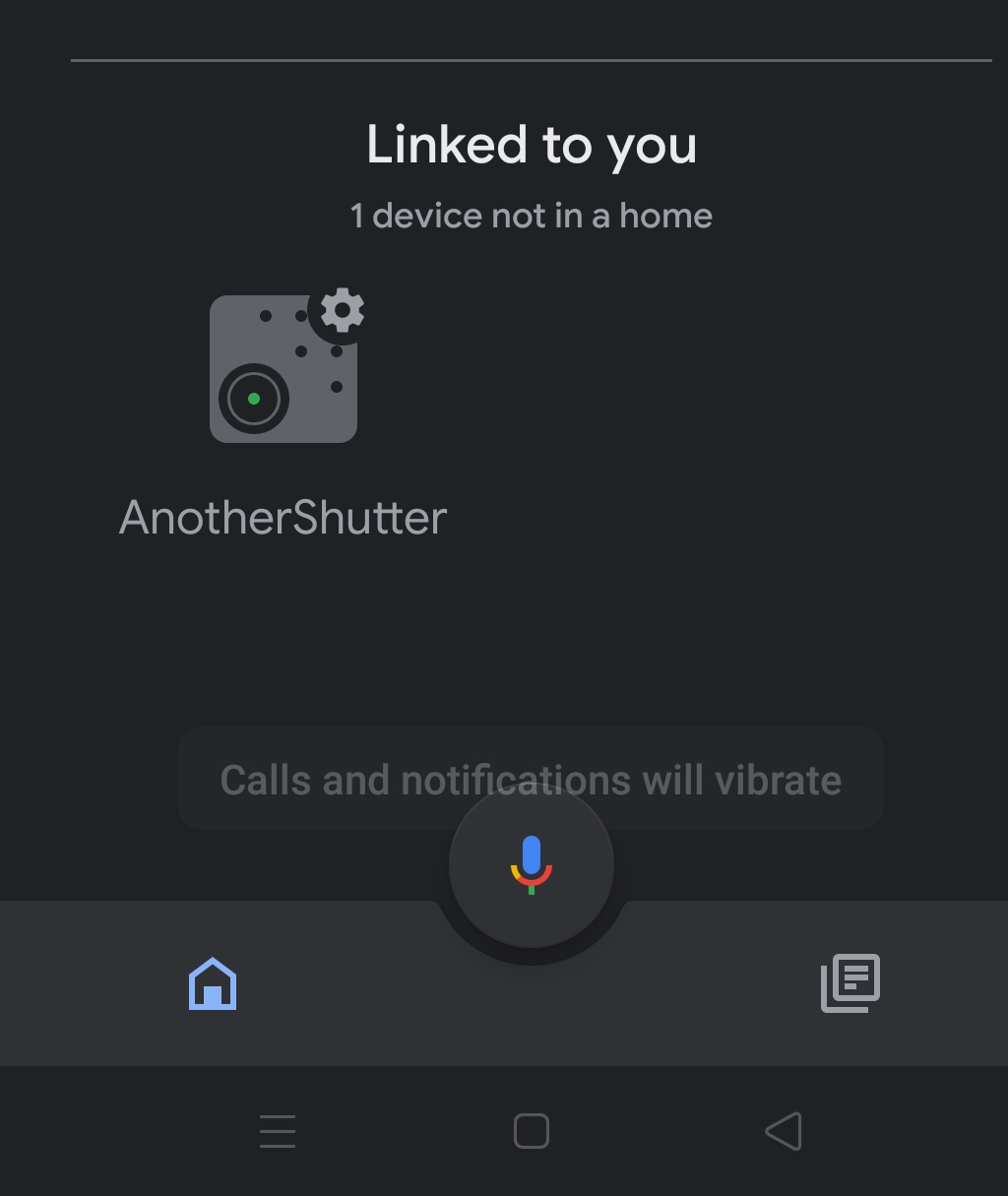Tap the Android home button icon
The height and width of the screenshot is (1196, 1008).
click(x=532, y=1130)
